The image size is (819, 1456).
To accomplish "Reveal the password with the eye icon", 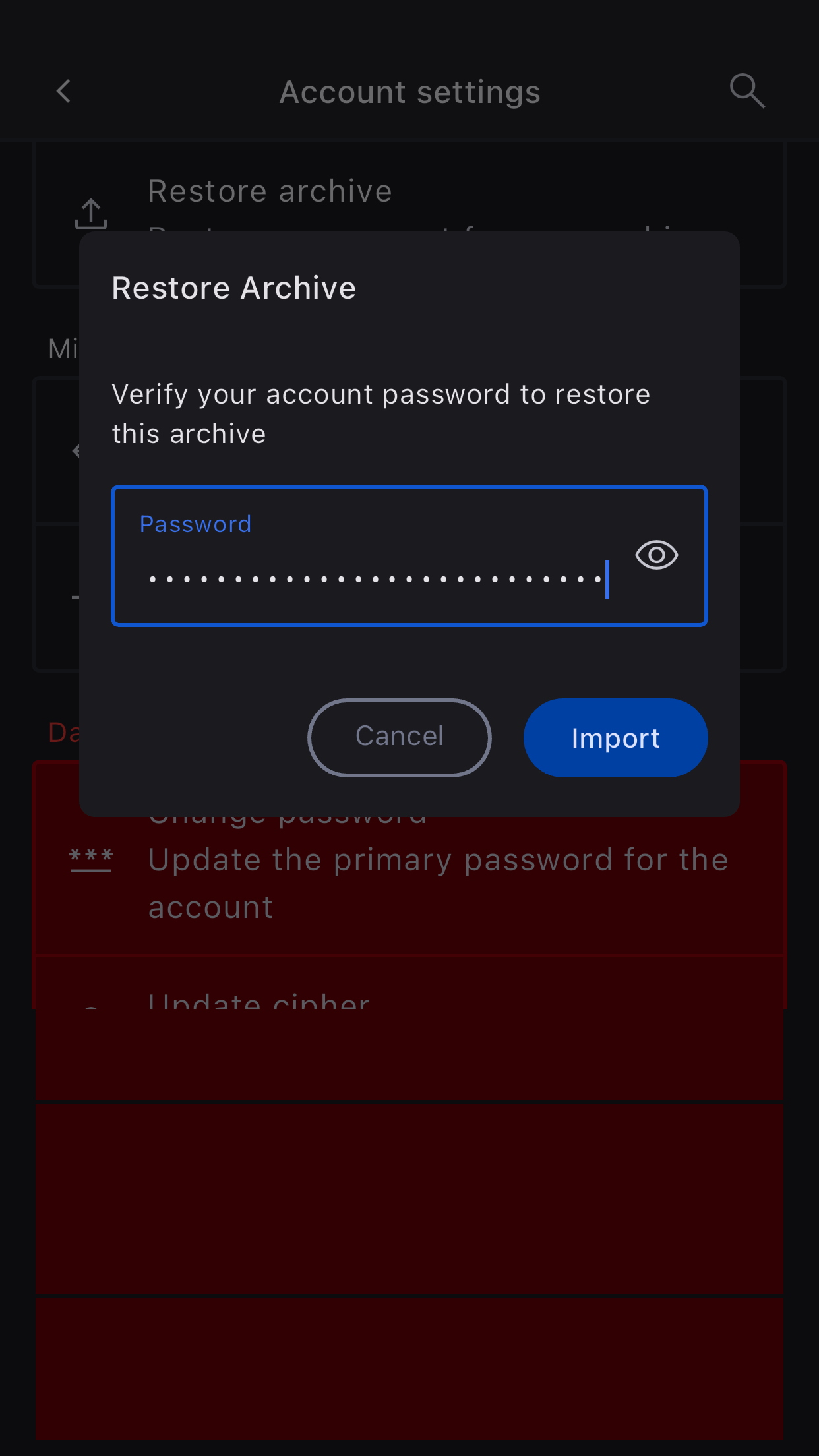I will click(656, 555).
